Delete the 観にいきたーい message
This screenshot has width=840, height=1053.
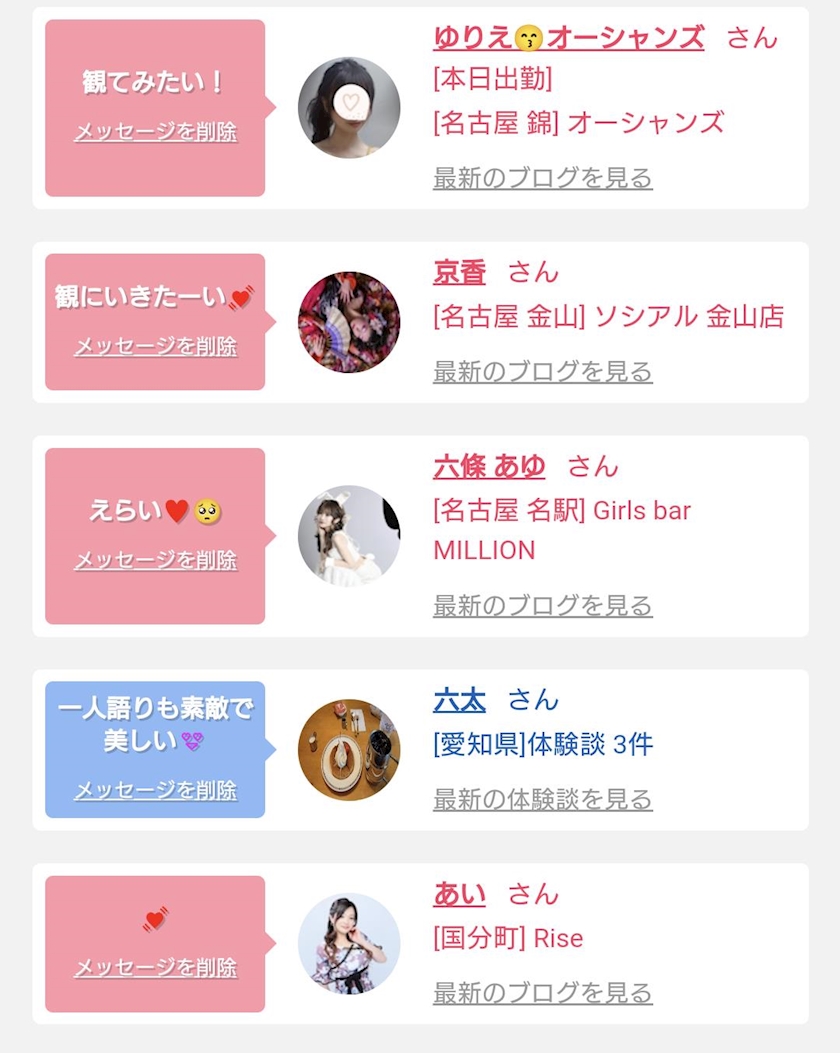click(155, 346)
